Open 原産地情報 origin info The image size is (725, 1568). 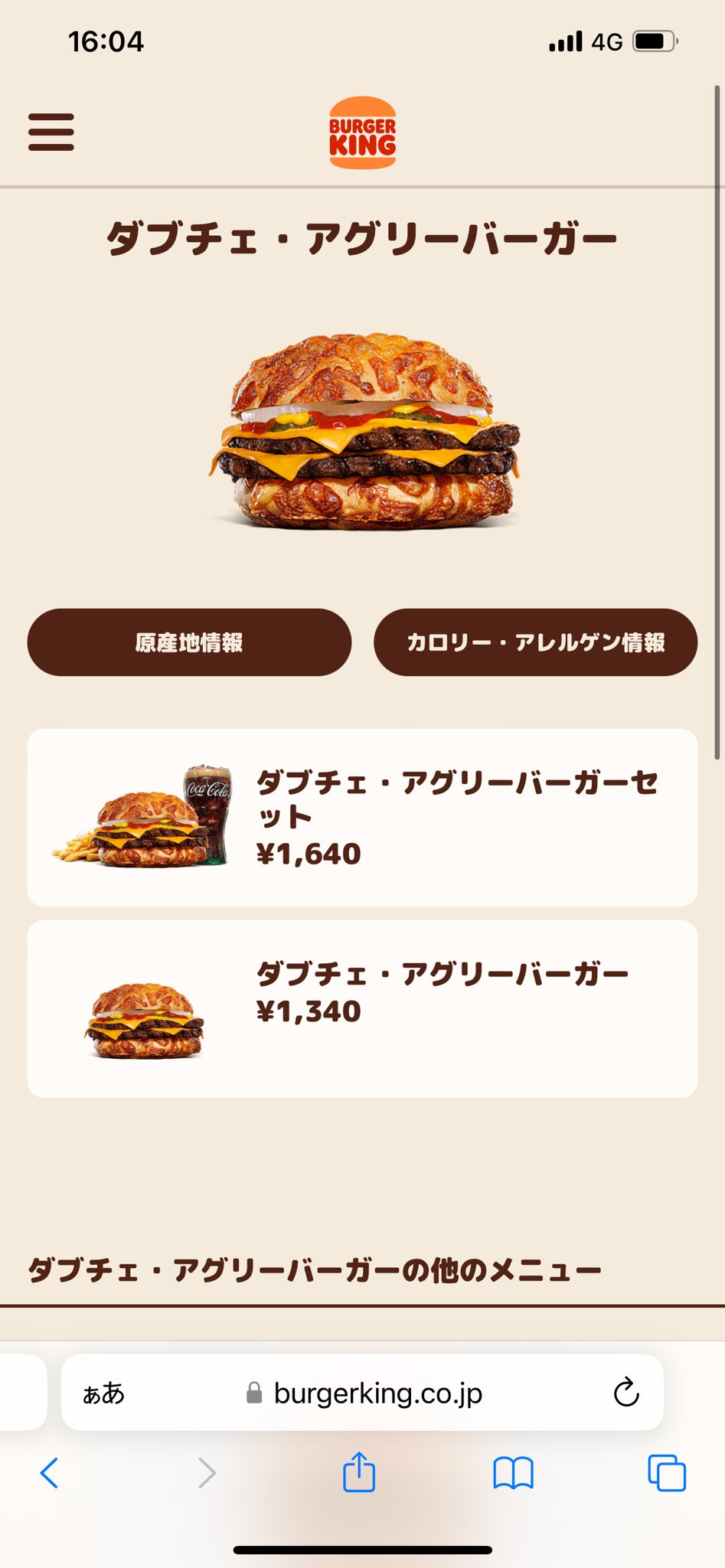tap(189, 642)
